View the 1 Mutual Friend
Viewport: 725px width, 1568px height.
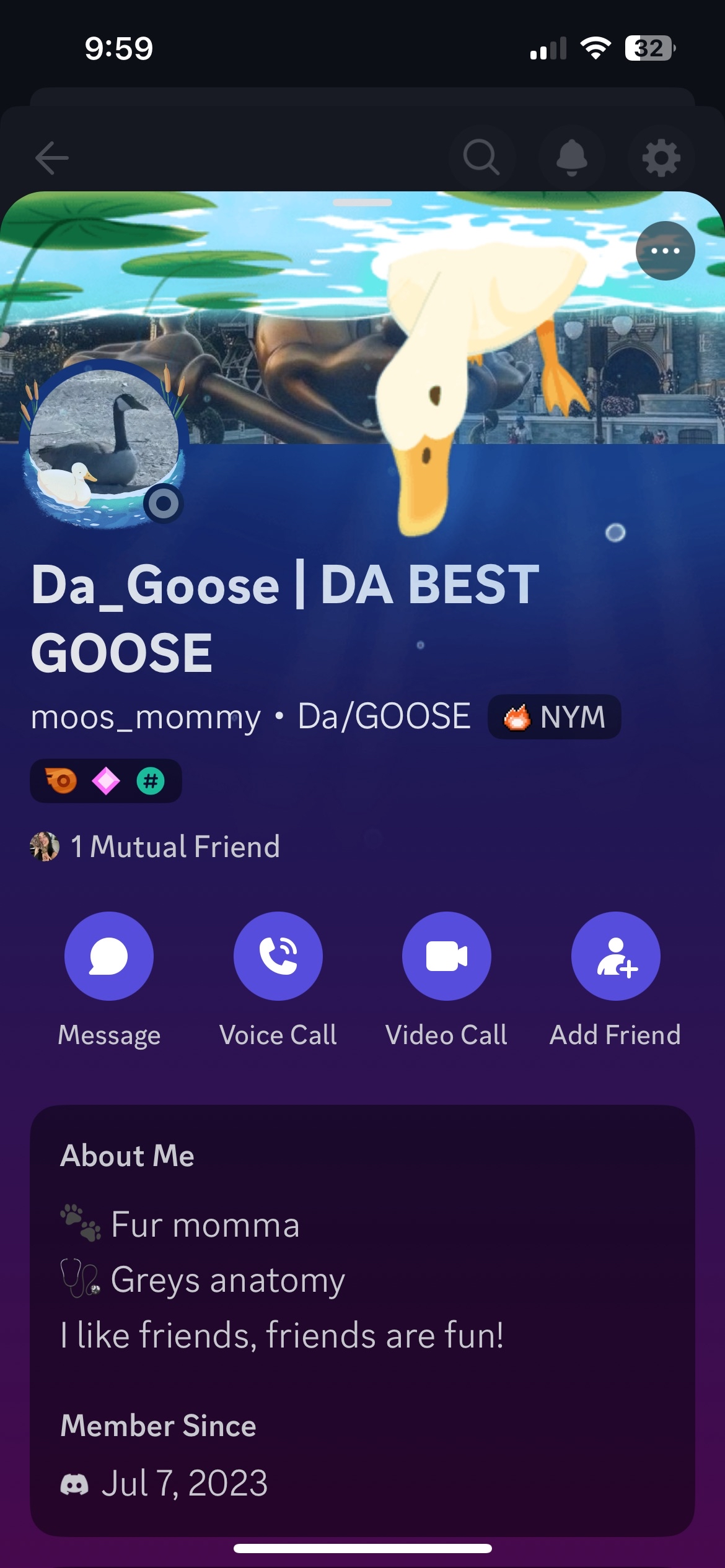(156, 847)
